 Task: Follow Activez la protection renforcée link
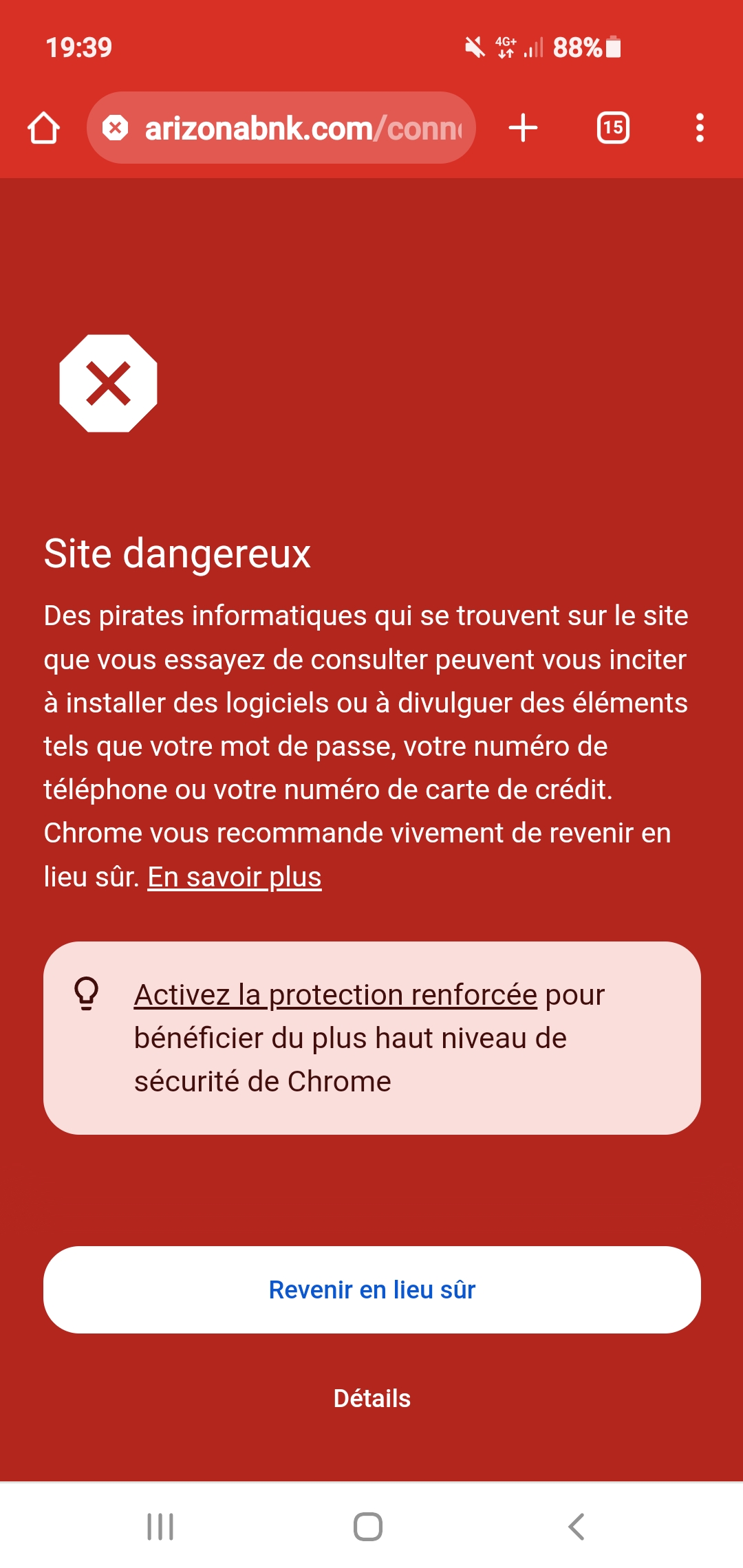[335, 994]
